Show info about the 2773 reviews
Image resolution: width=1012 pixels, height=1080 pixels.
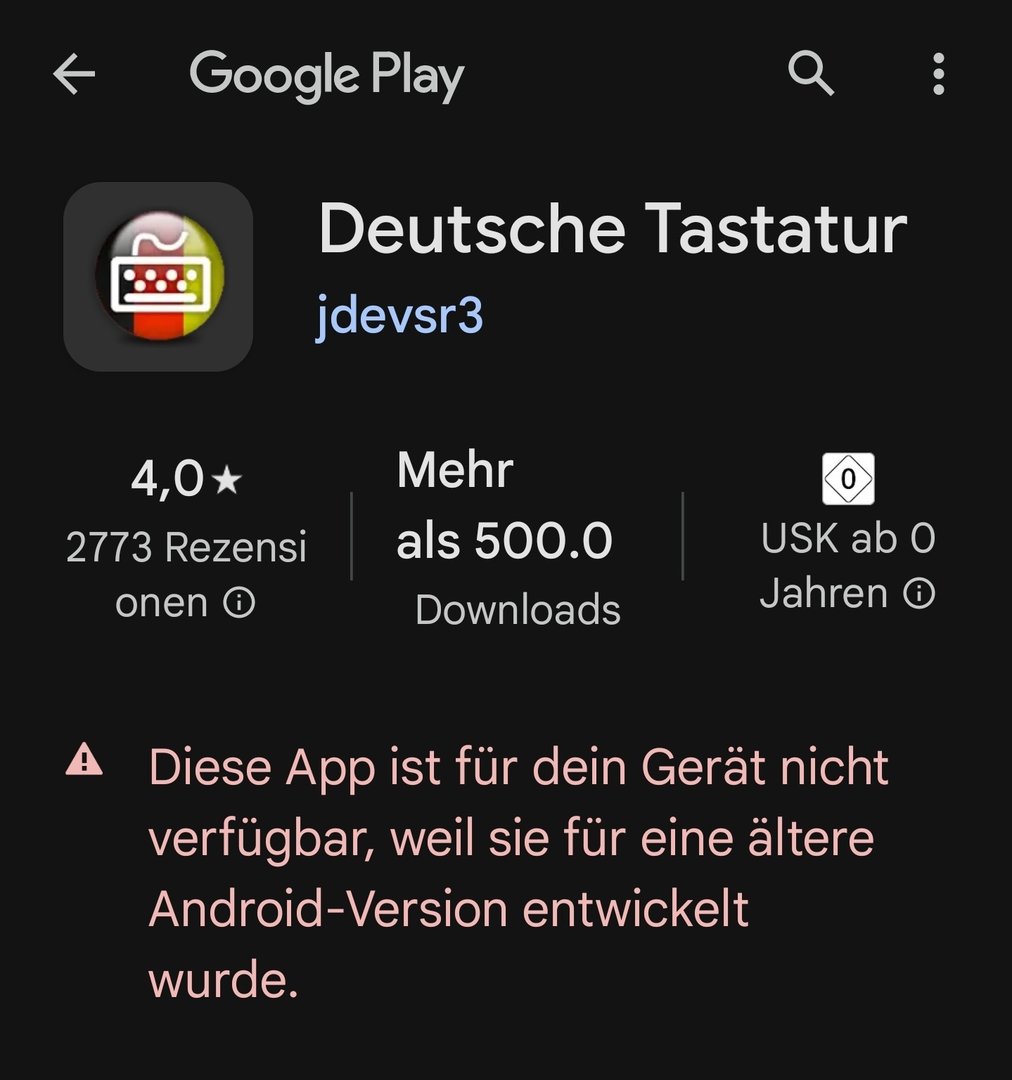[x=239, y=604]
